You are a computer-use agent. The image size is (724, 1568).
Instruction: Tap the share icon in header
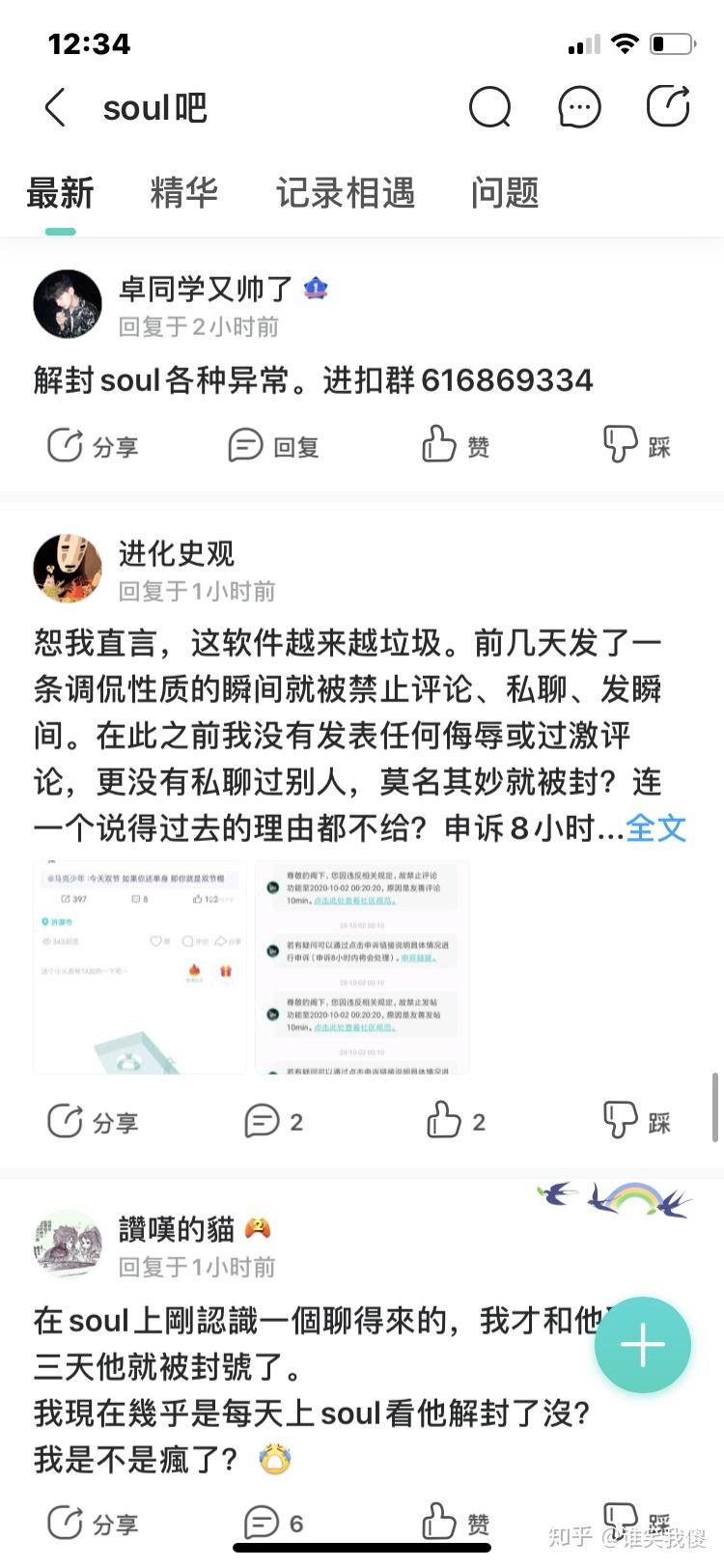coord(668,106)
